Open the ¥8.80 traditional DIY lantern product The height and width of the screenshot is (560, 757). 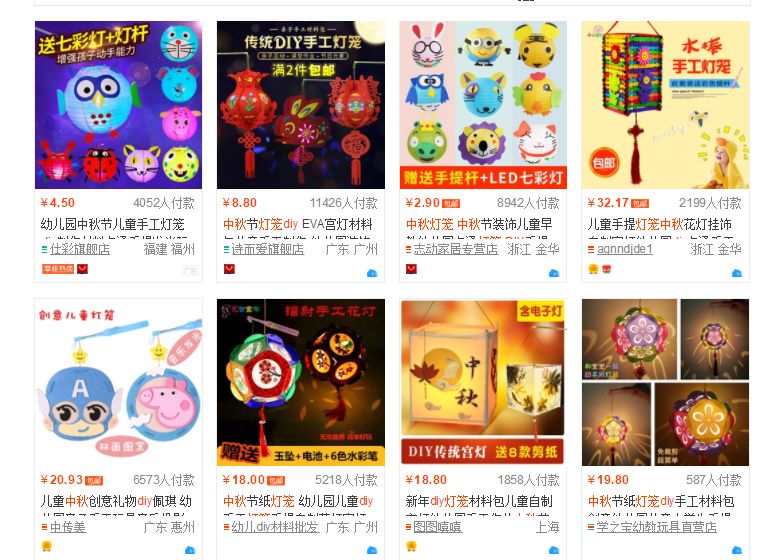300,105
